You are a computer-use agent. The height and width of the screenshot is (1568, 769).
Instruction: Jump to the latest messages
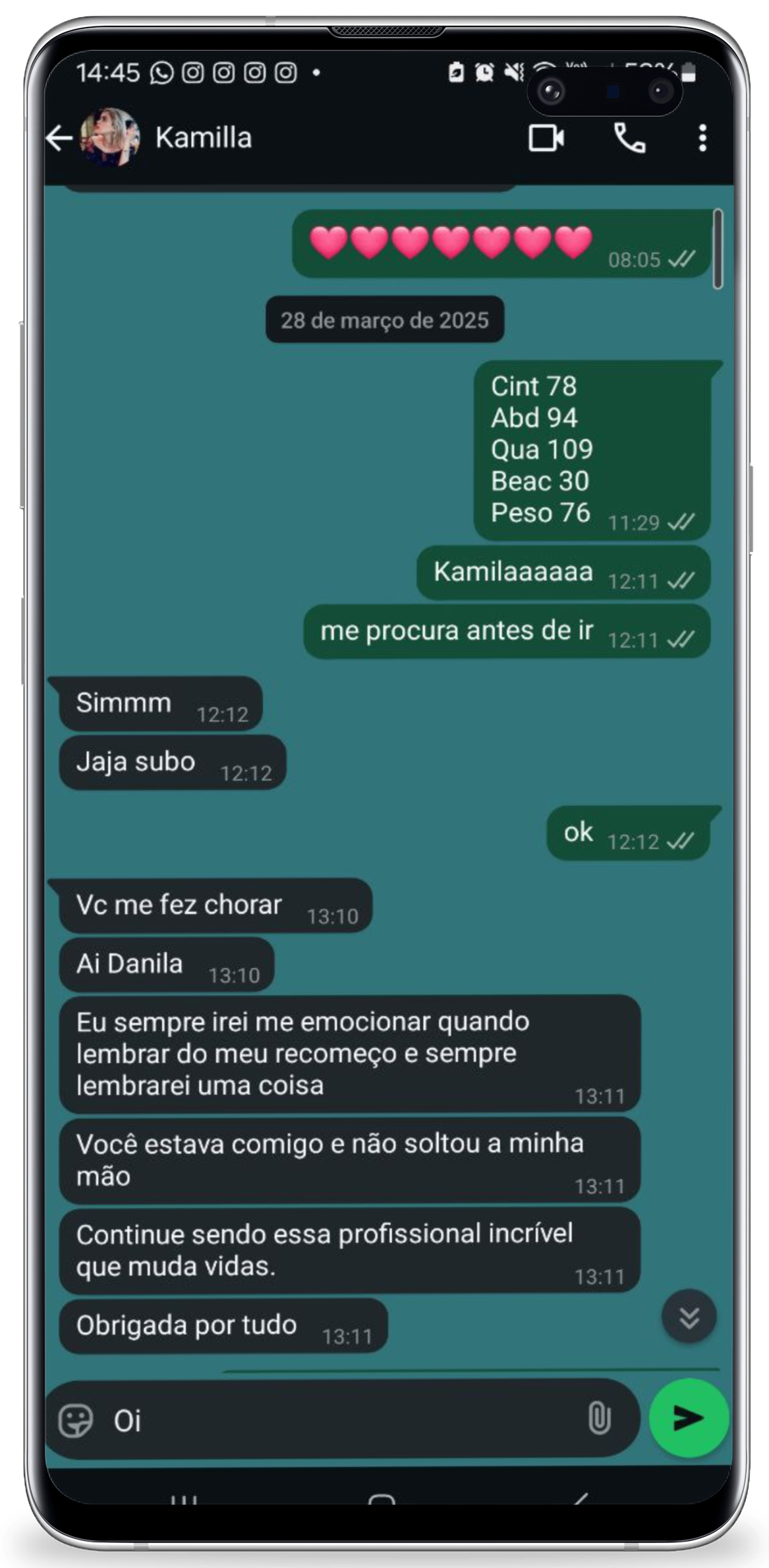(689, 1317)
